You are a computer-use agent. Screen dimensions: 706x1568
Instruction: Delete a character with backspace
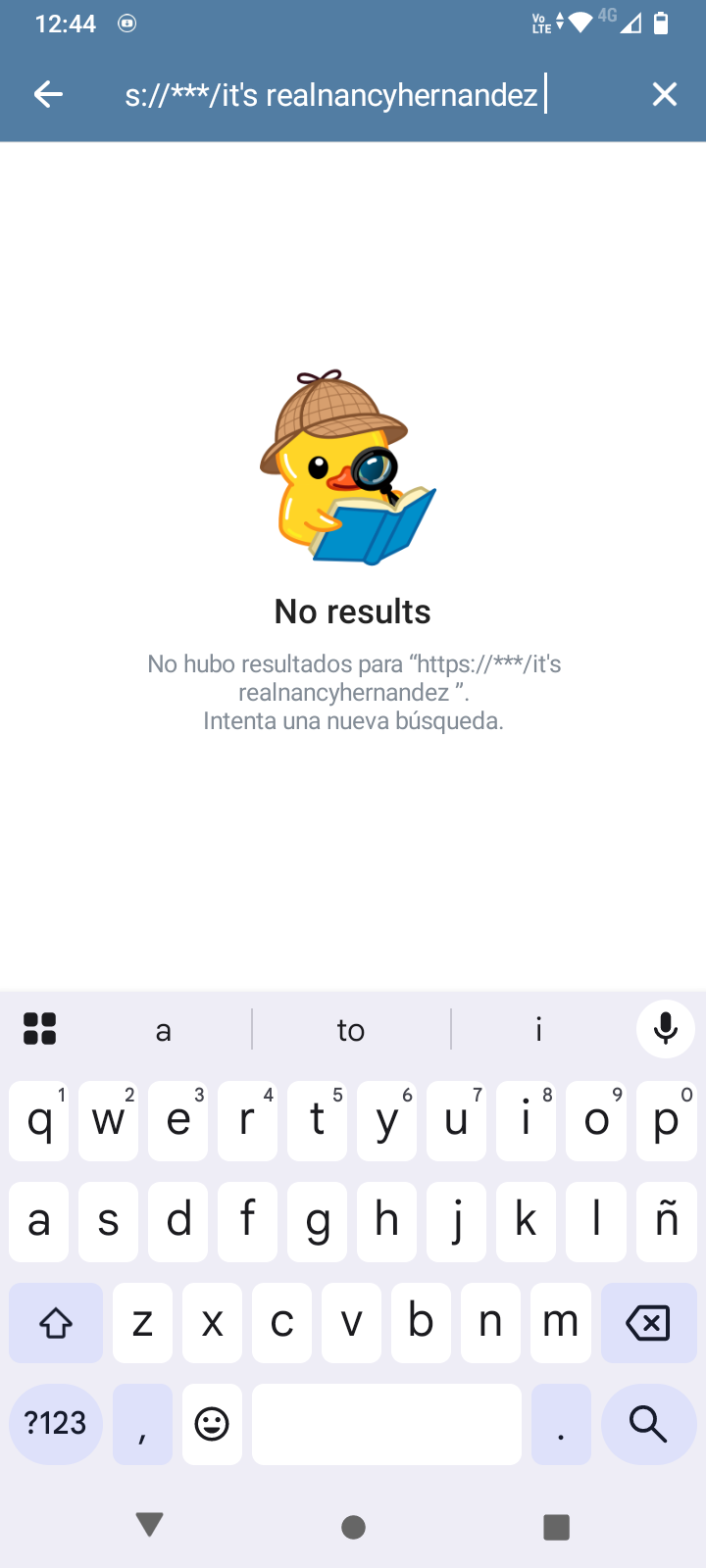[x=647, y=1323]
